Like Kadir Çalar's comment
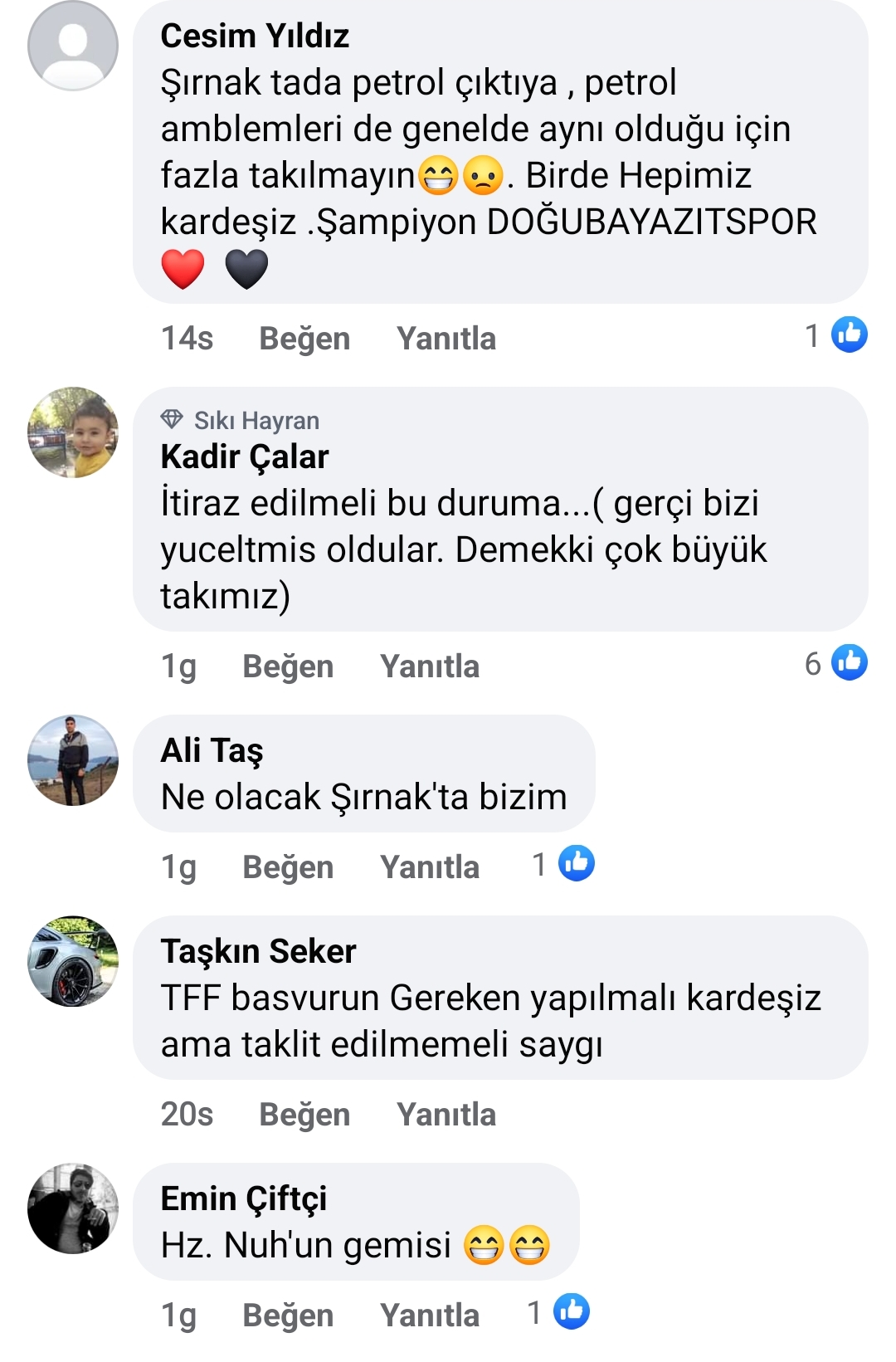 (x=288, y=666)
